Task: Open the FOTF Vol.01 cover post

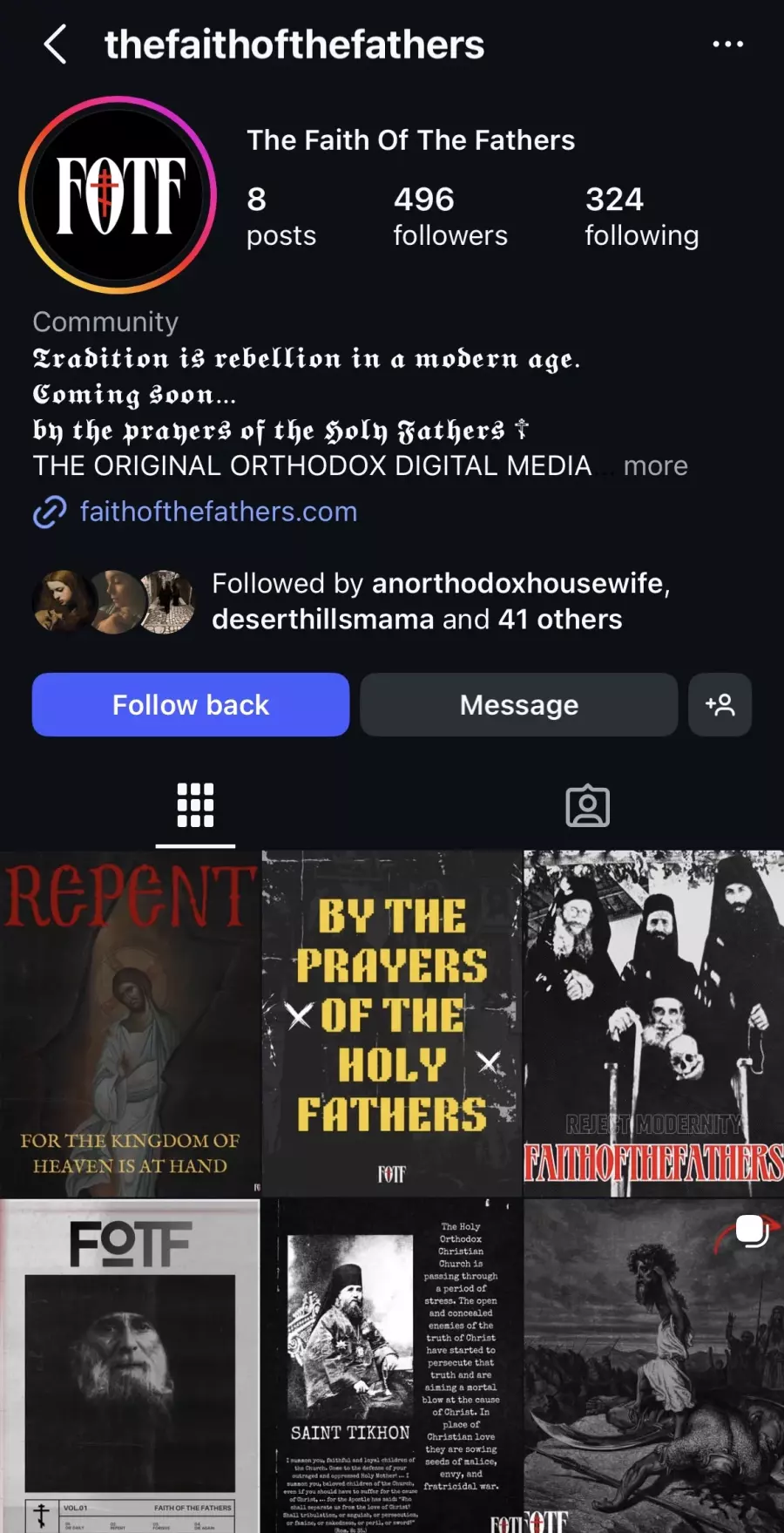Action: coord(130,1365)
